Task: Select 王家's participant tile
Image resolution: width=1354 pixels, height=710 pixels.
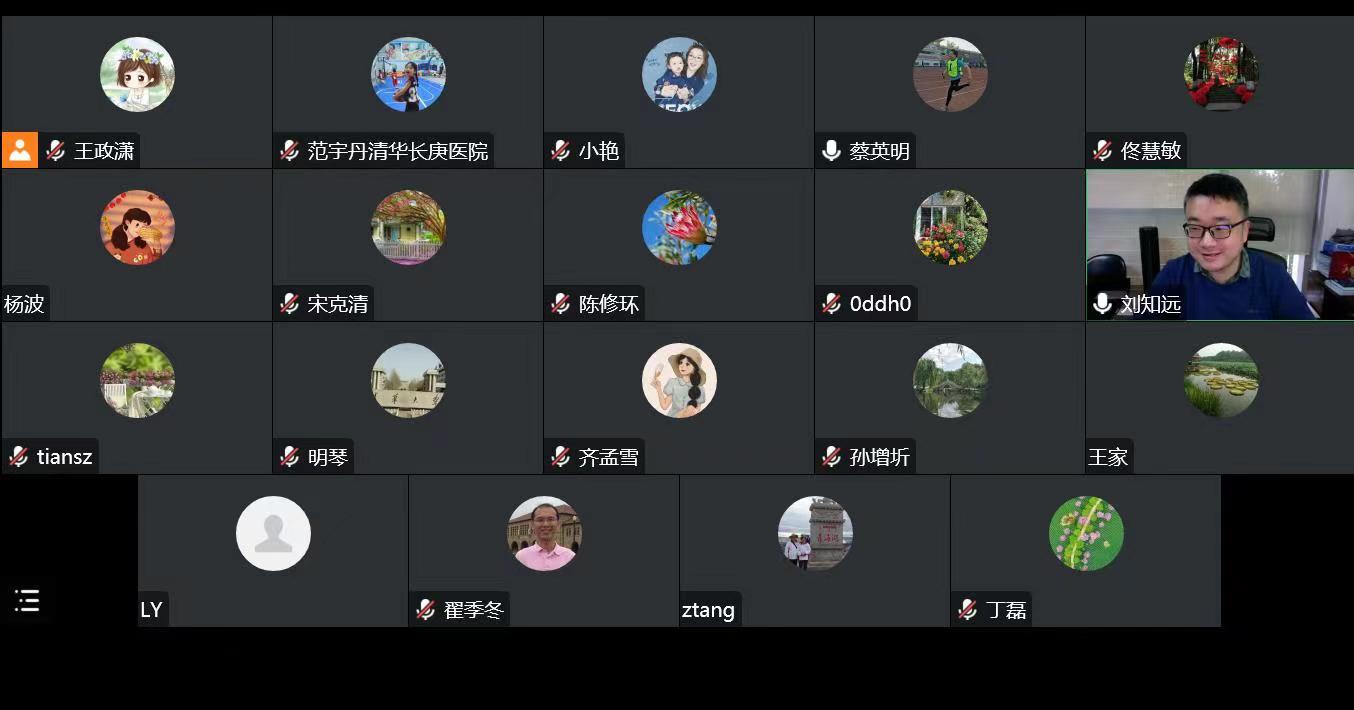Action: (x=1220, y=398)
